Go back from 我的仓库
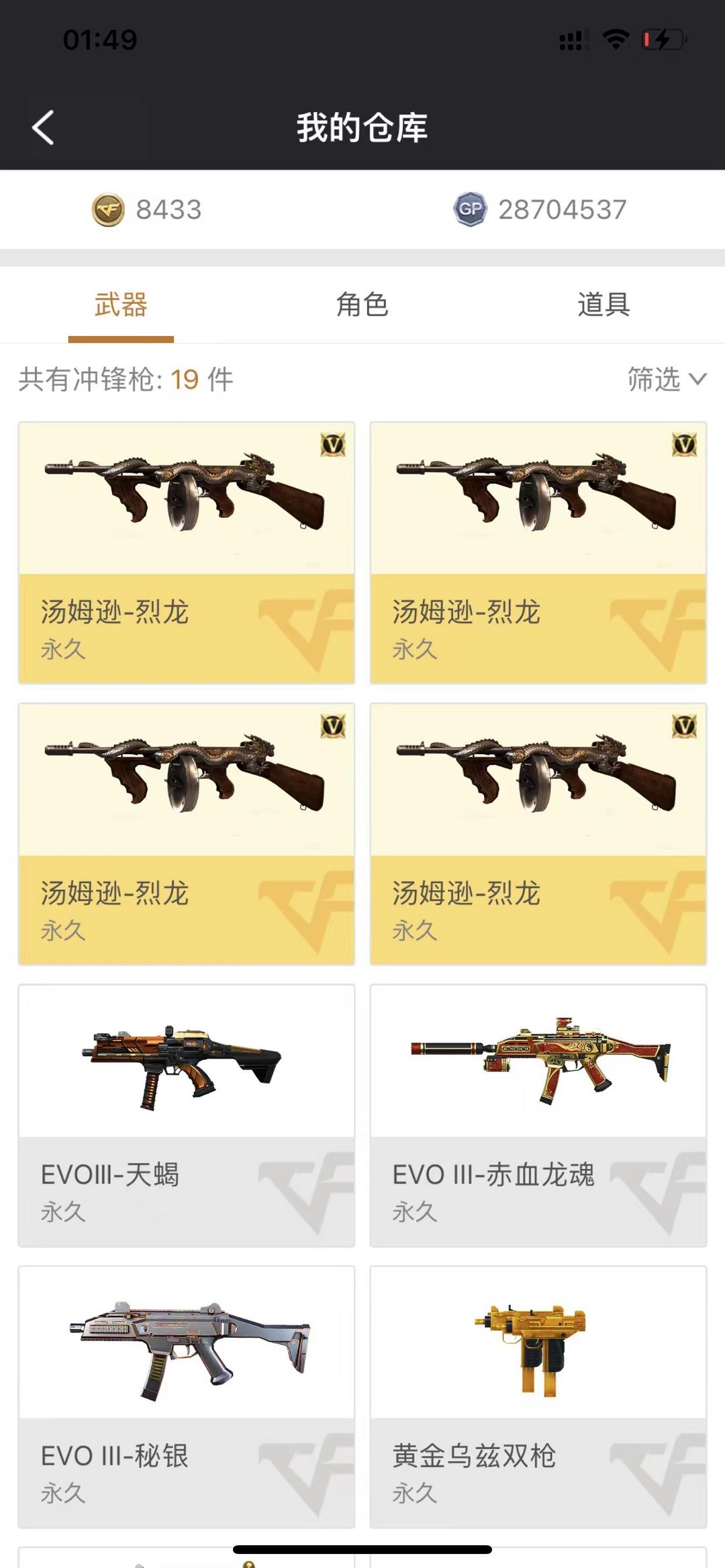Screen dimensions: 725x1568 point(44,127)
